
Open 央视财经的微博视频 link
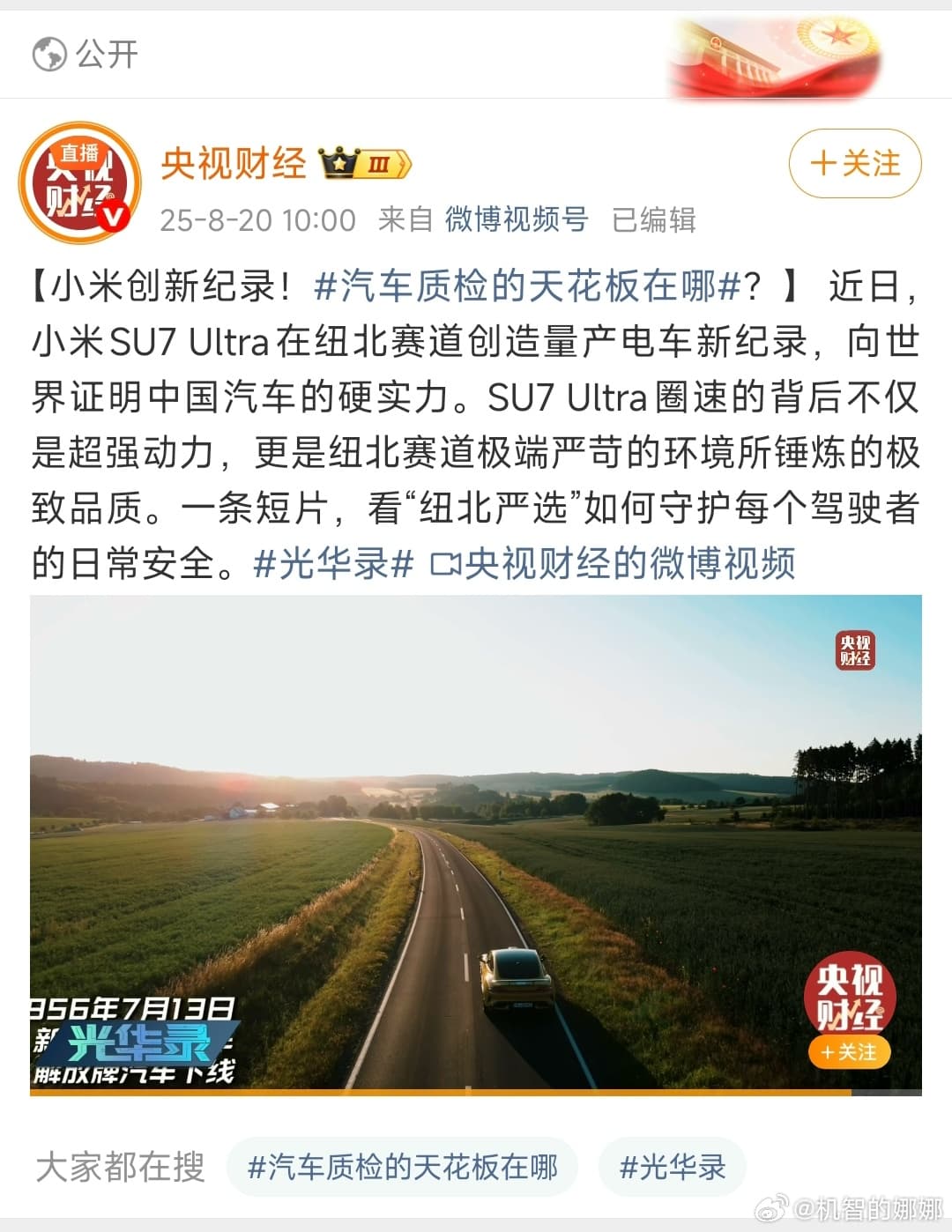[x=614, y=563]
